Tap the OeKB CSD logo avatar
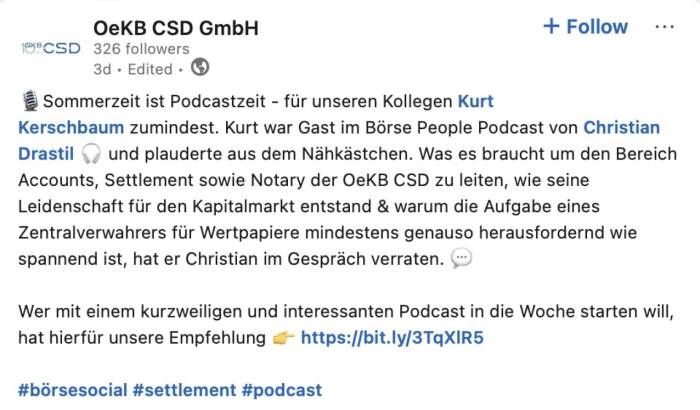Image resolution: width=700 pixels, height=410 pixels. [49, 48]
